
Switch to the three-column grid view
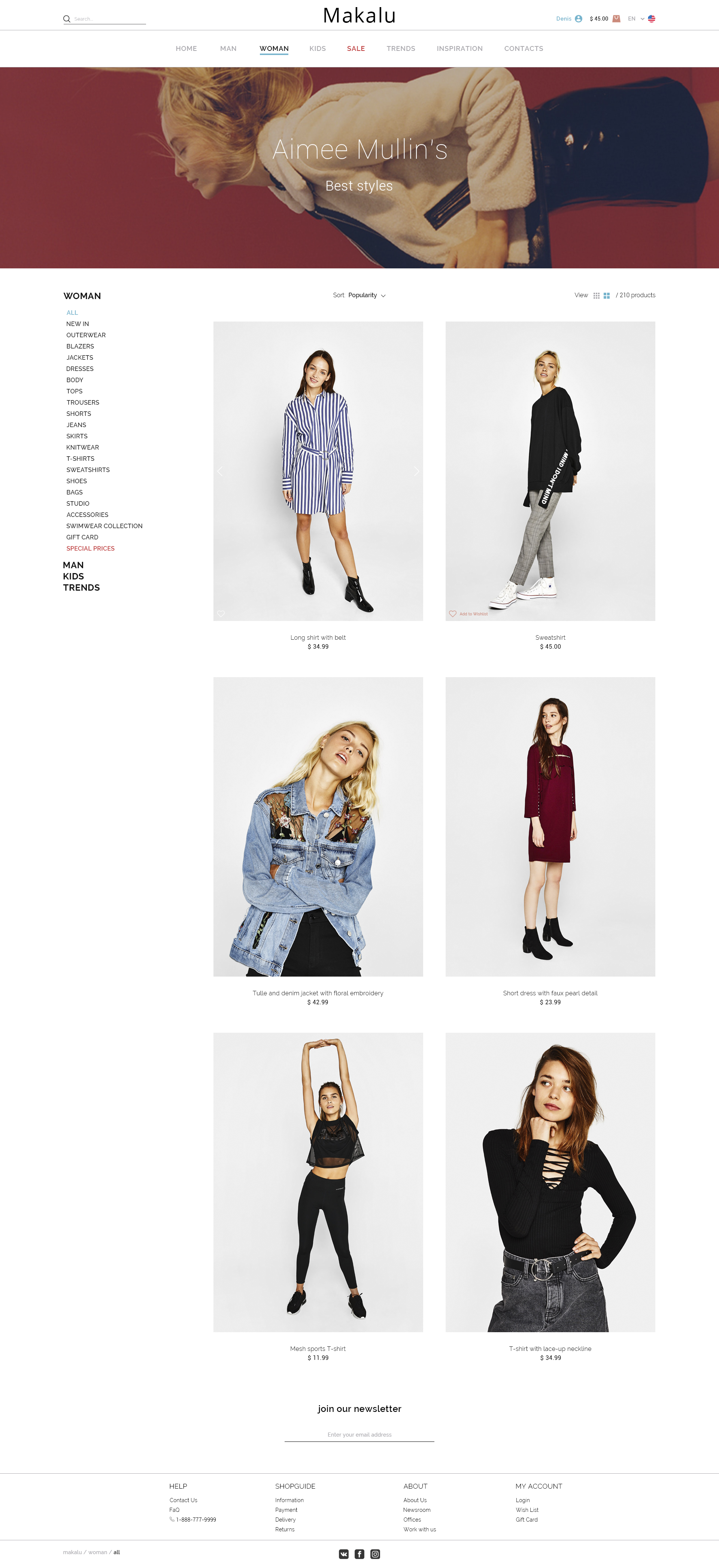click(x=597, y=296)
